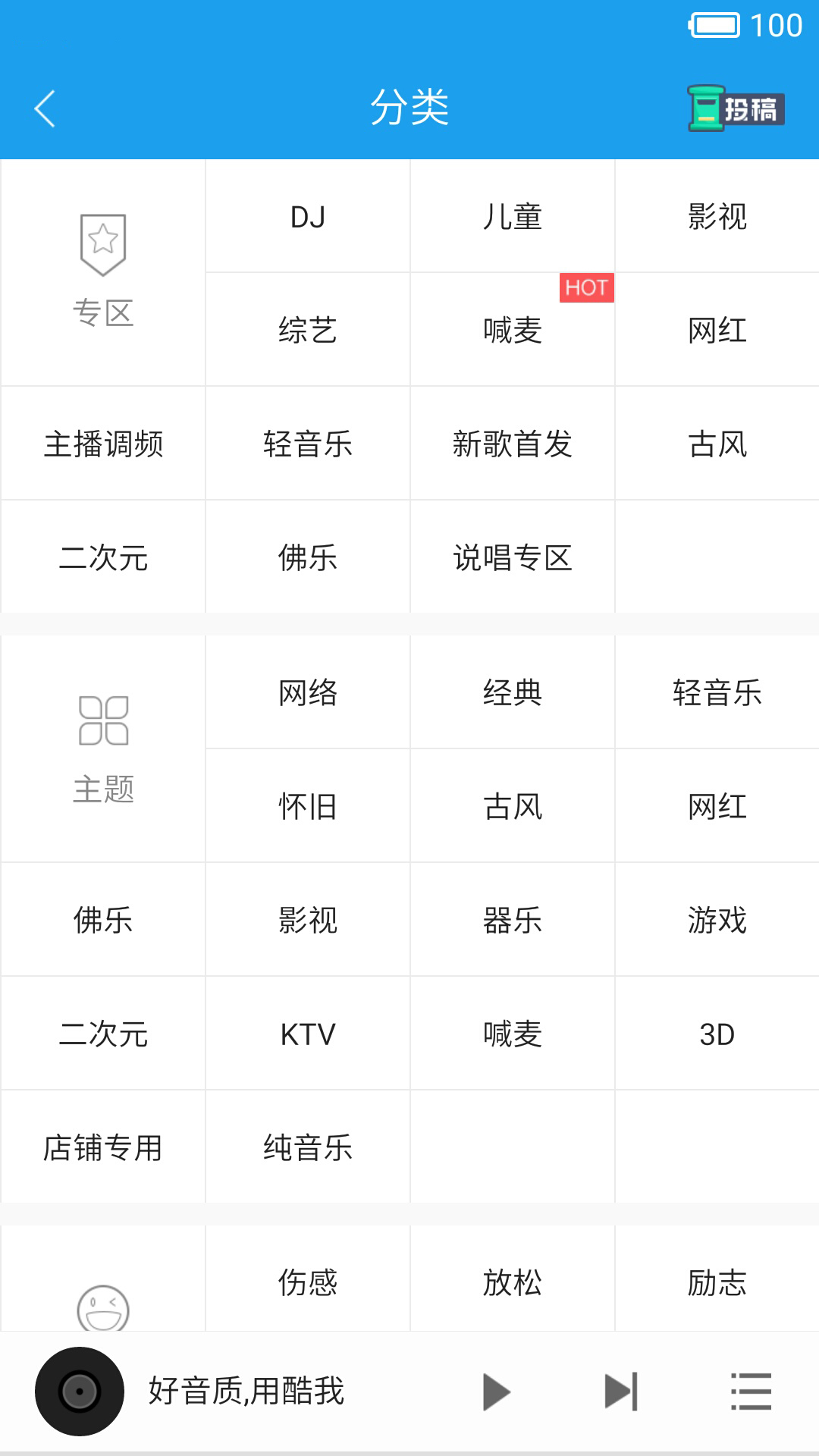Select the 喊麦 category with HOT badge
The width and height of the screenshot is (819, 1456).
pyautogui.click(x=512, y=330)
